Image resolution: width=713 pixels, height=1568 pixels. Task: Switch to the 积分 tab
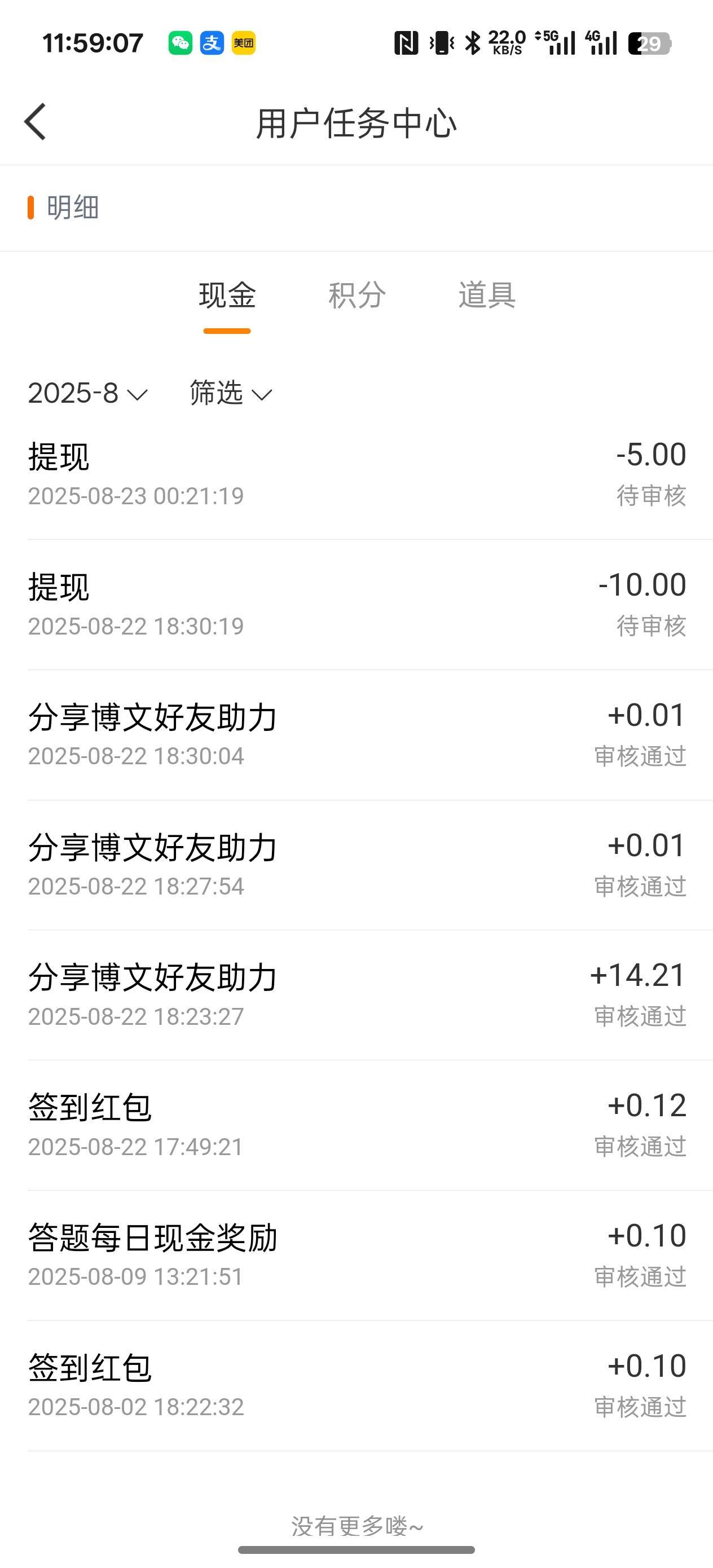click(357, 296)
